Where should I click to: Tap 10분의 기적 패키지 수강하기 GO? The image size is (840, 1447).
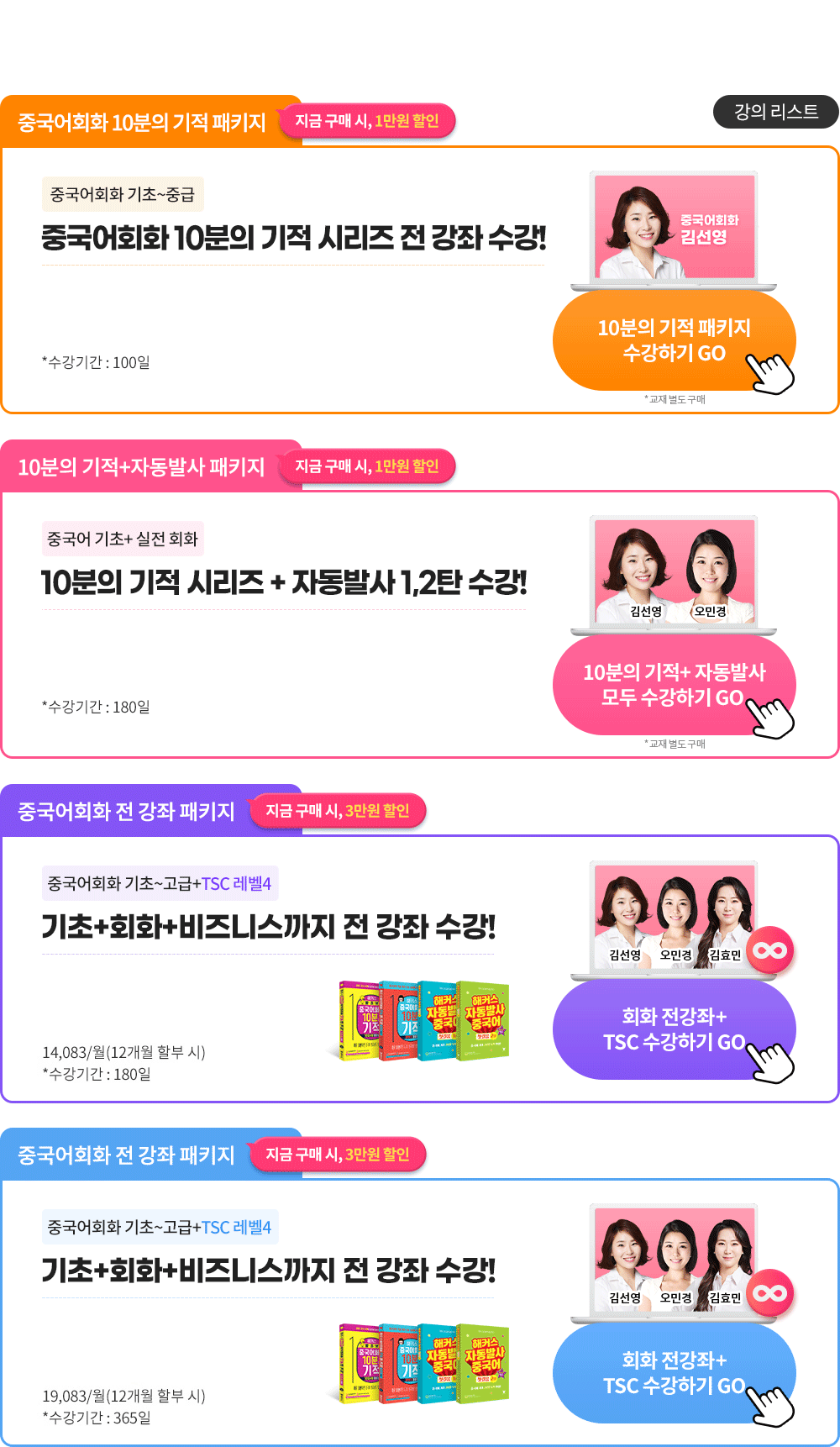point(674,340)
